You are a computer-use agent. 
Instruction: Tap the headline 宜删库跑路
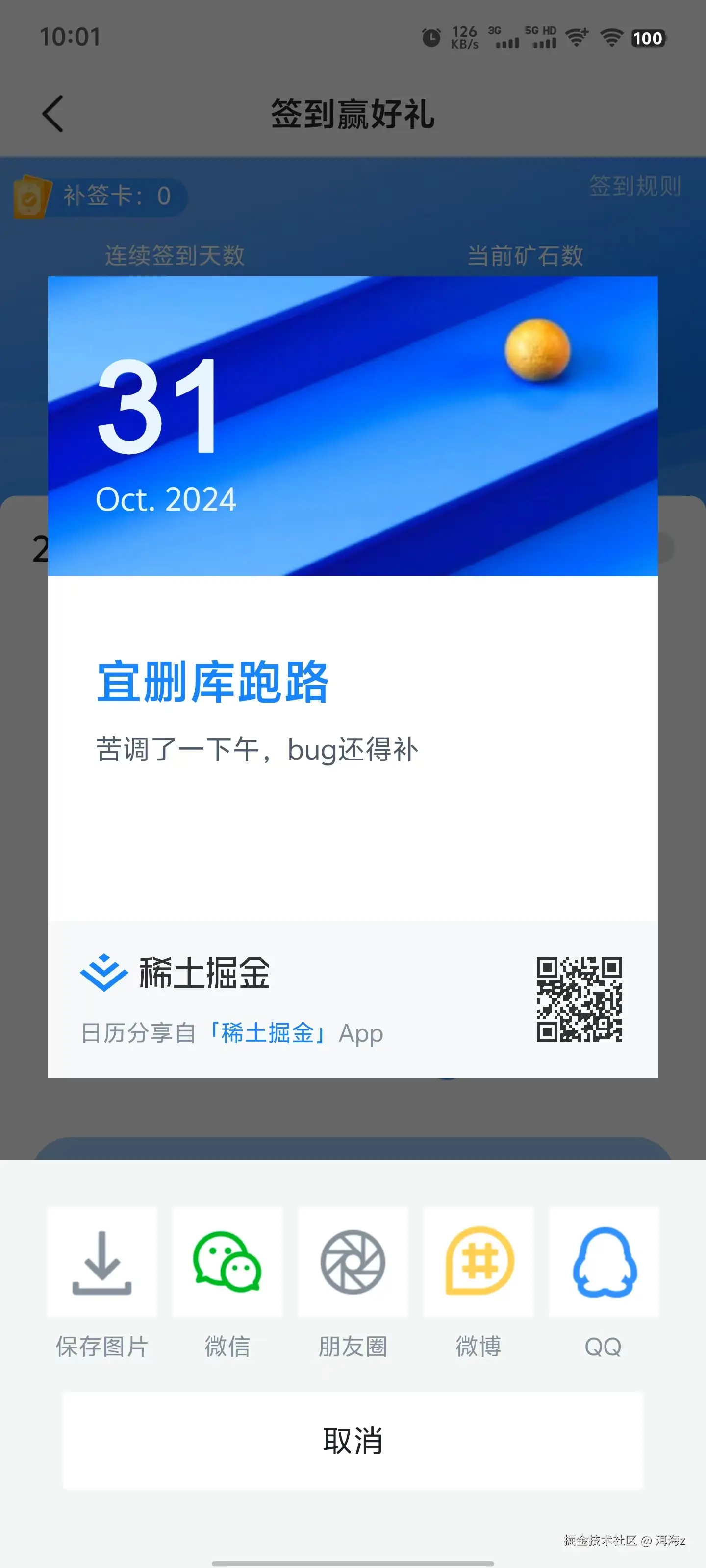[213, 686]
